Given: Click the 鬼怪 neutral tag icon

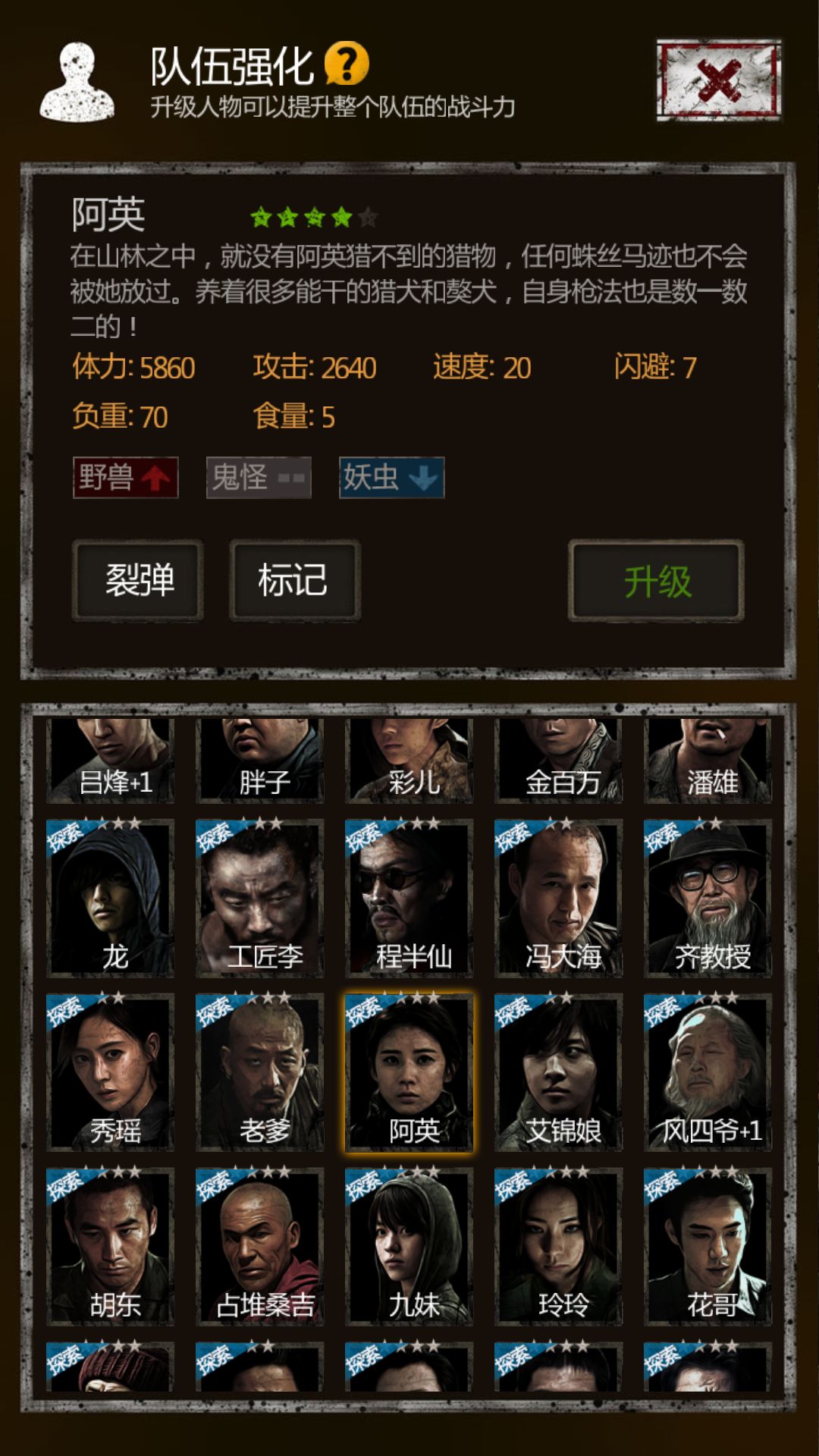Looking at the screenshot, I should [258, 477].
